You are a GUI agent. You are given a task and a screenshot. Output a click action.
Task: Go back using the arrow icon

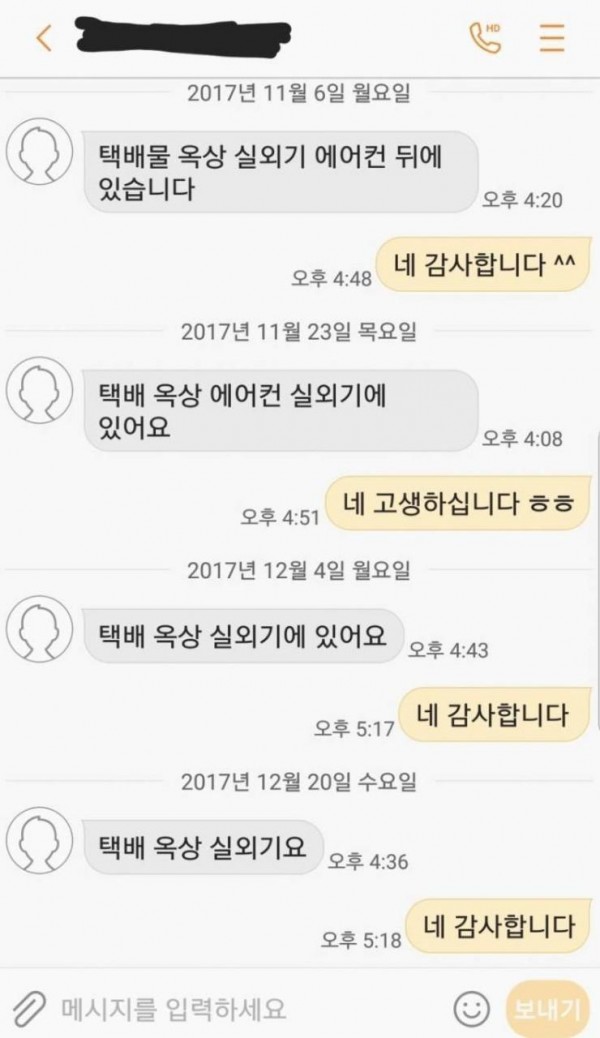[43, 39]
